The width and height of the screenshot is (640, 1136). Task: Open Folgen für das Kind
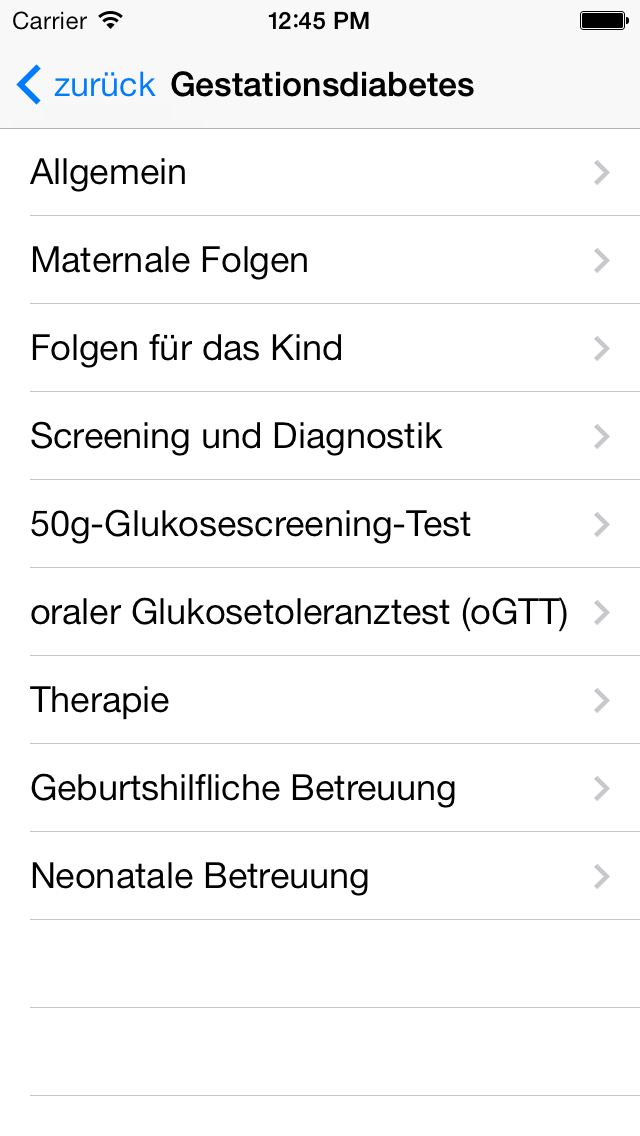coord(320,349)
